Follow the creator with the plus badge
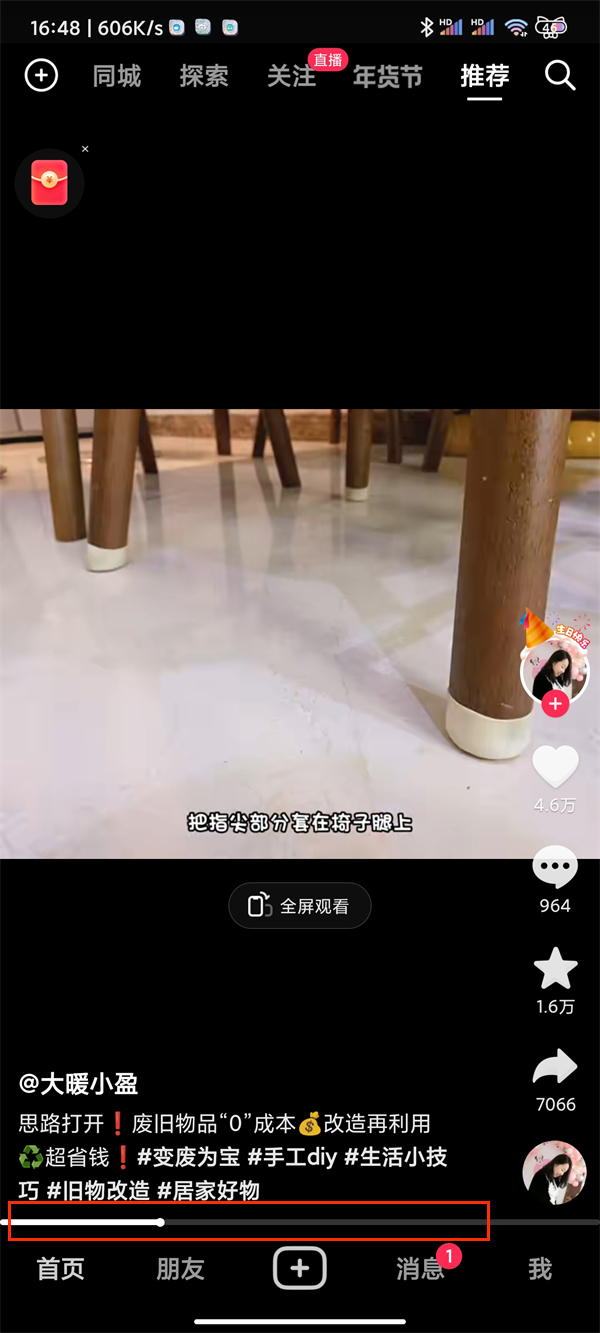The height and width of the screenshot is (1333, 600). tap(555, 705)
